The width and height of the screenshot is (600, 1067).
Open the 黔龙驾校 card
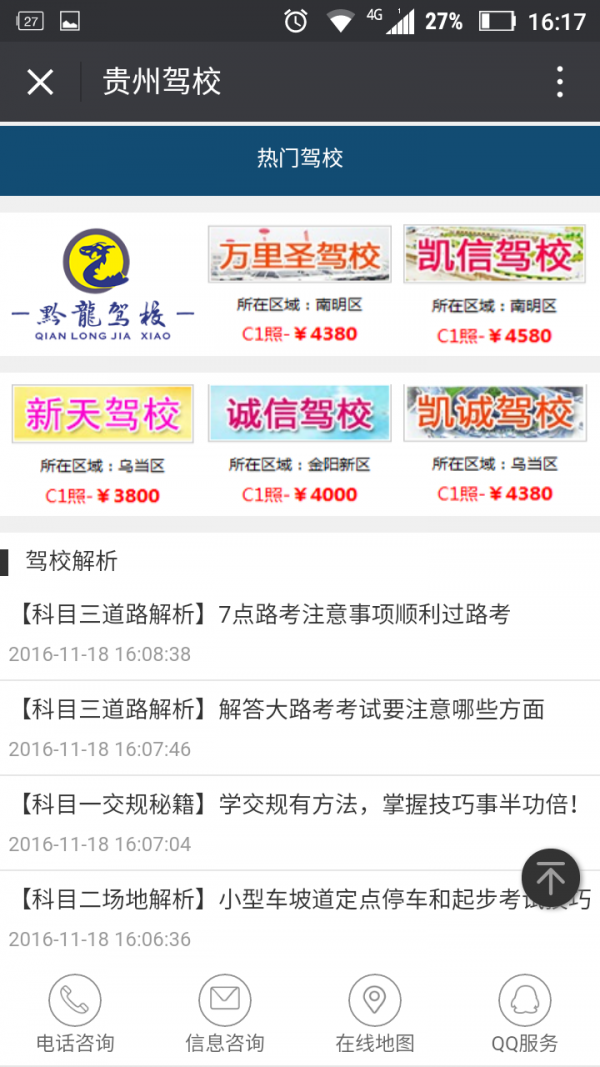point(103,285)
